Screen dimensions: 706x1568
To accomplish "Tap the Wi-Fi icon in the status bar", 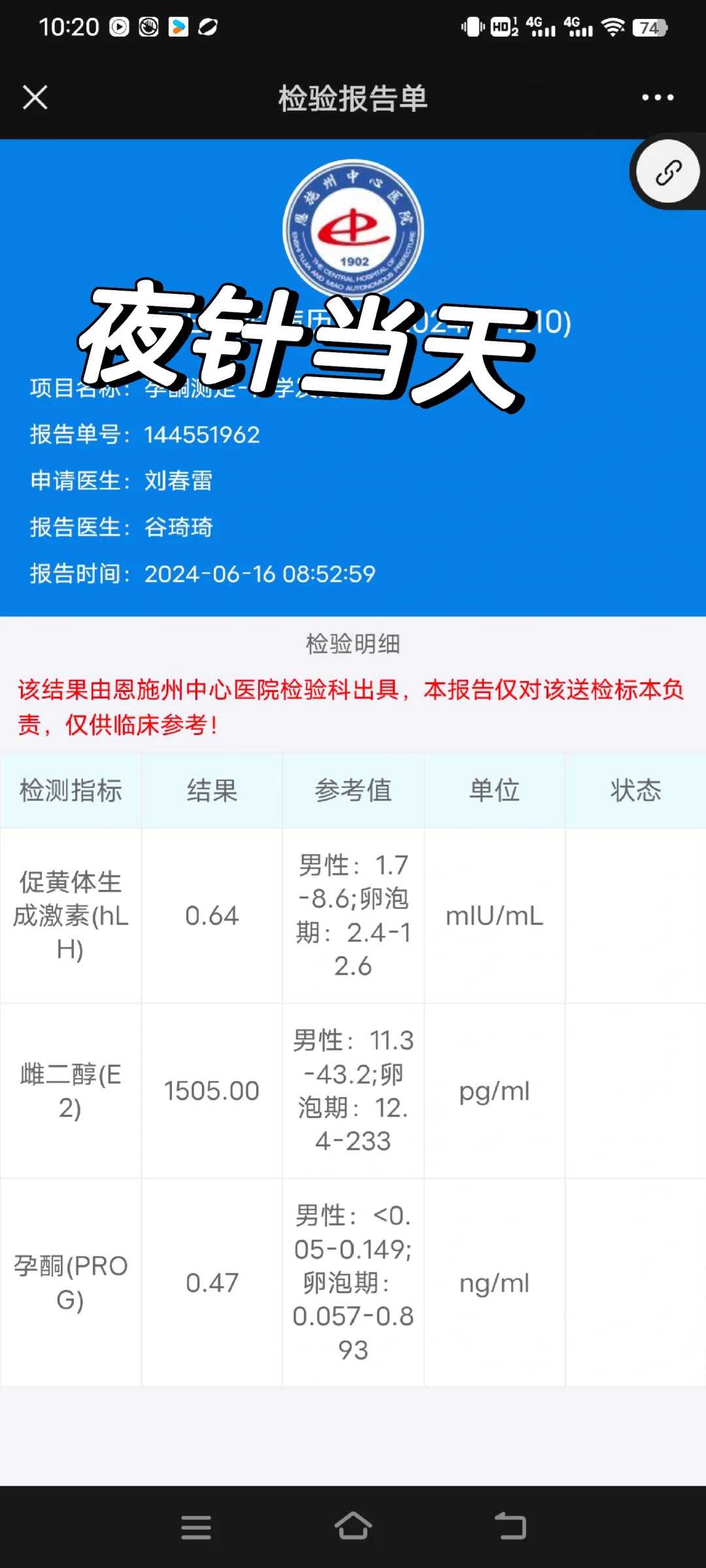I will pyautogui.click(x=615, y=27).
